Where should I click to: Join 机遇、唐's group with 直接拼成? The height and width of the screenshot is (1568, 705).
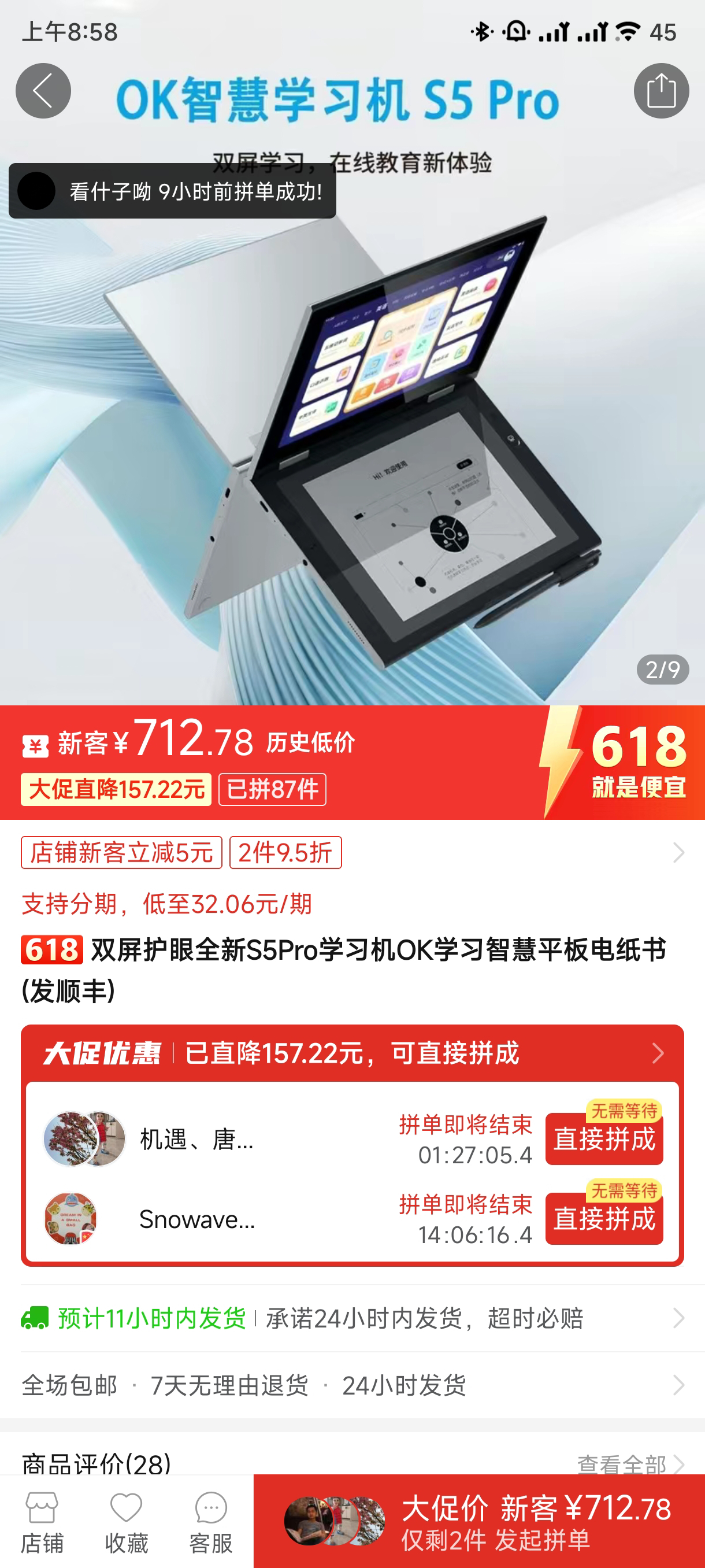click(x=603, y=1138)
